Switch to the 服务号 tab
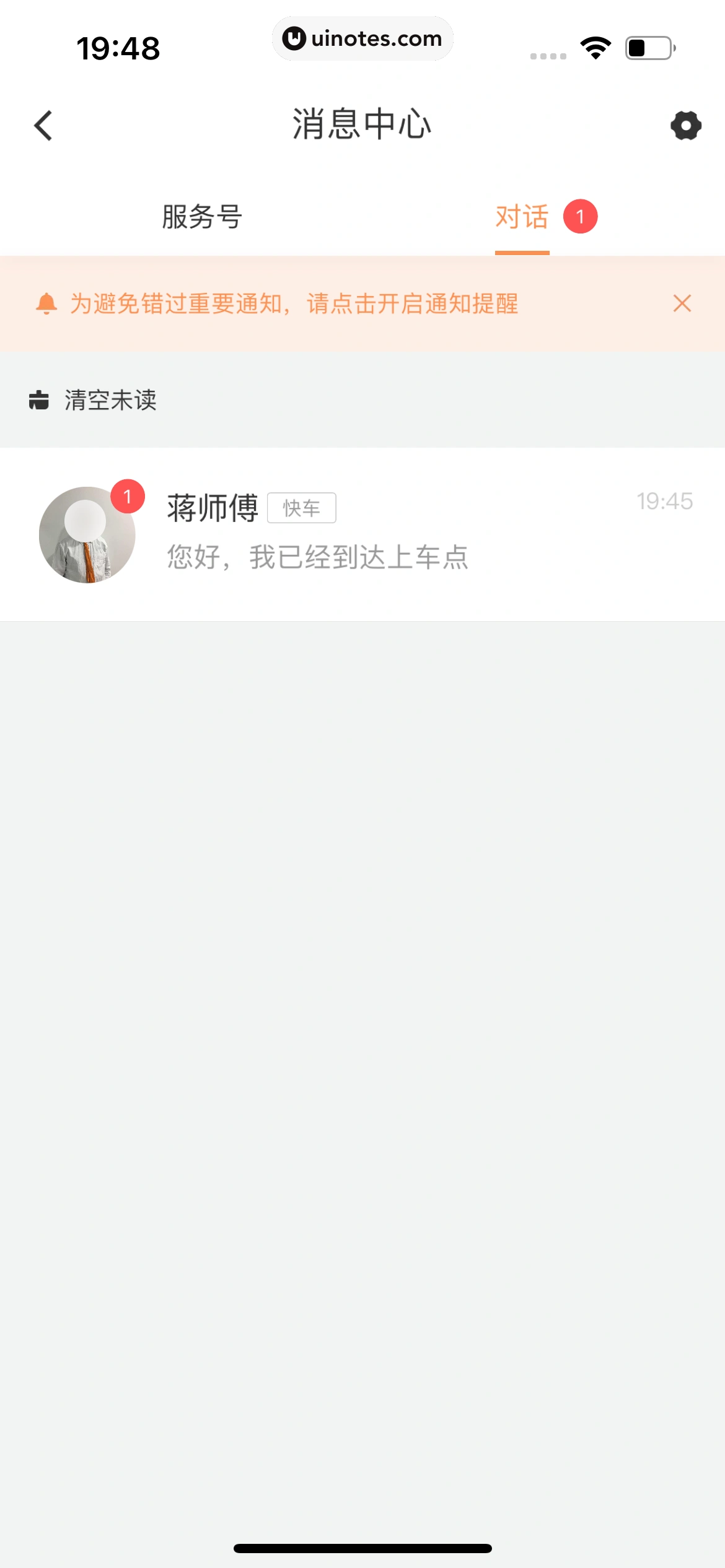725x1568 pixels. (200, 217)
